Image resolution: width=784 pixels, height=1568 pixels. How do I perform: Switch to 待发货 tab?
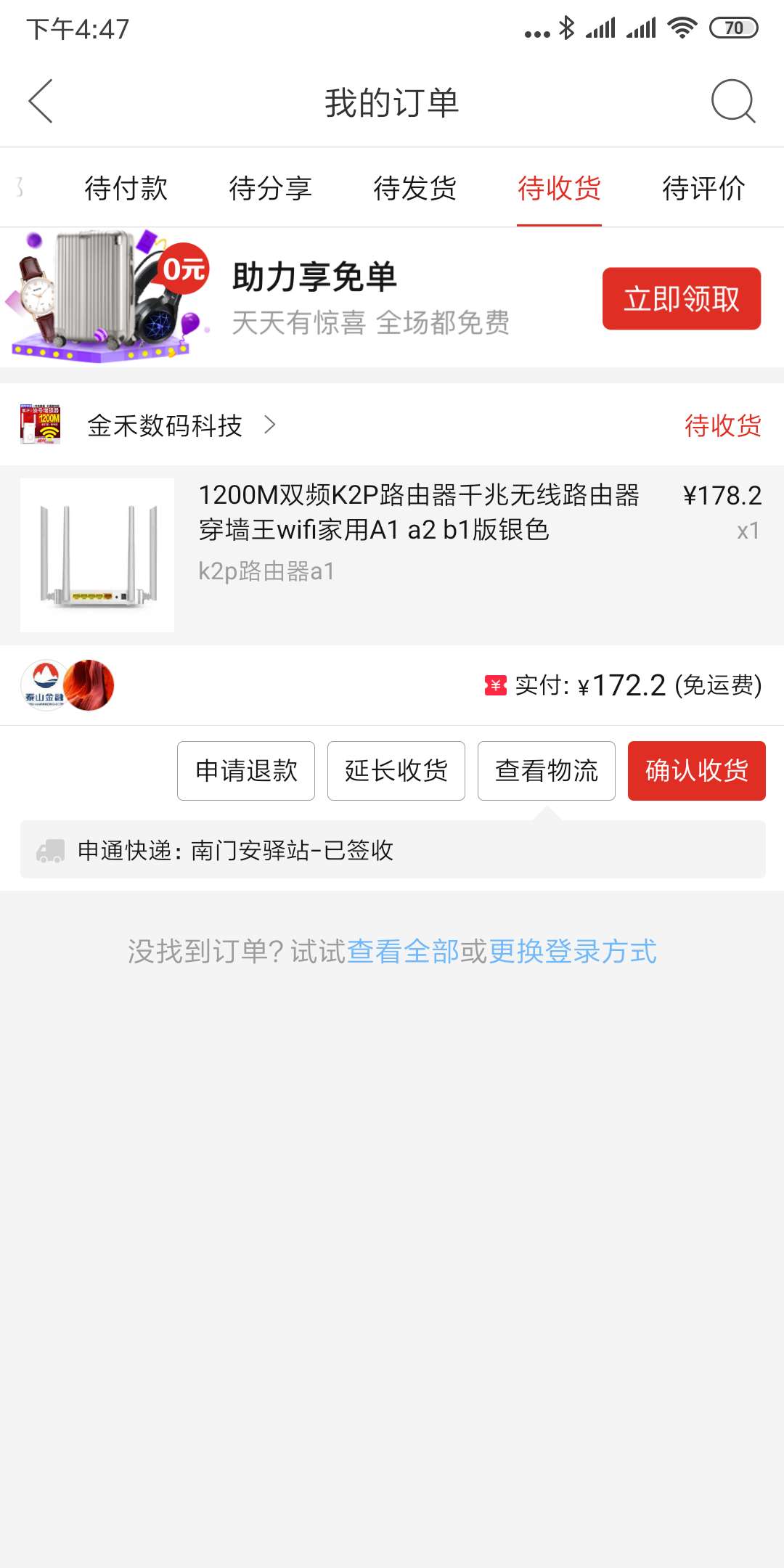click(415, 189)
